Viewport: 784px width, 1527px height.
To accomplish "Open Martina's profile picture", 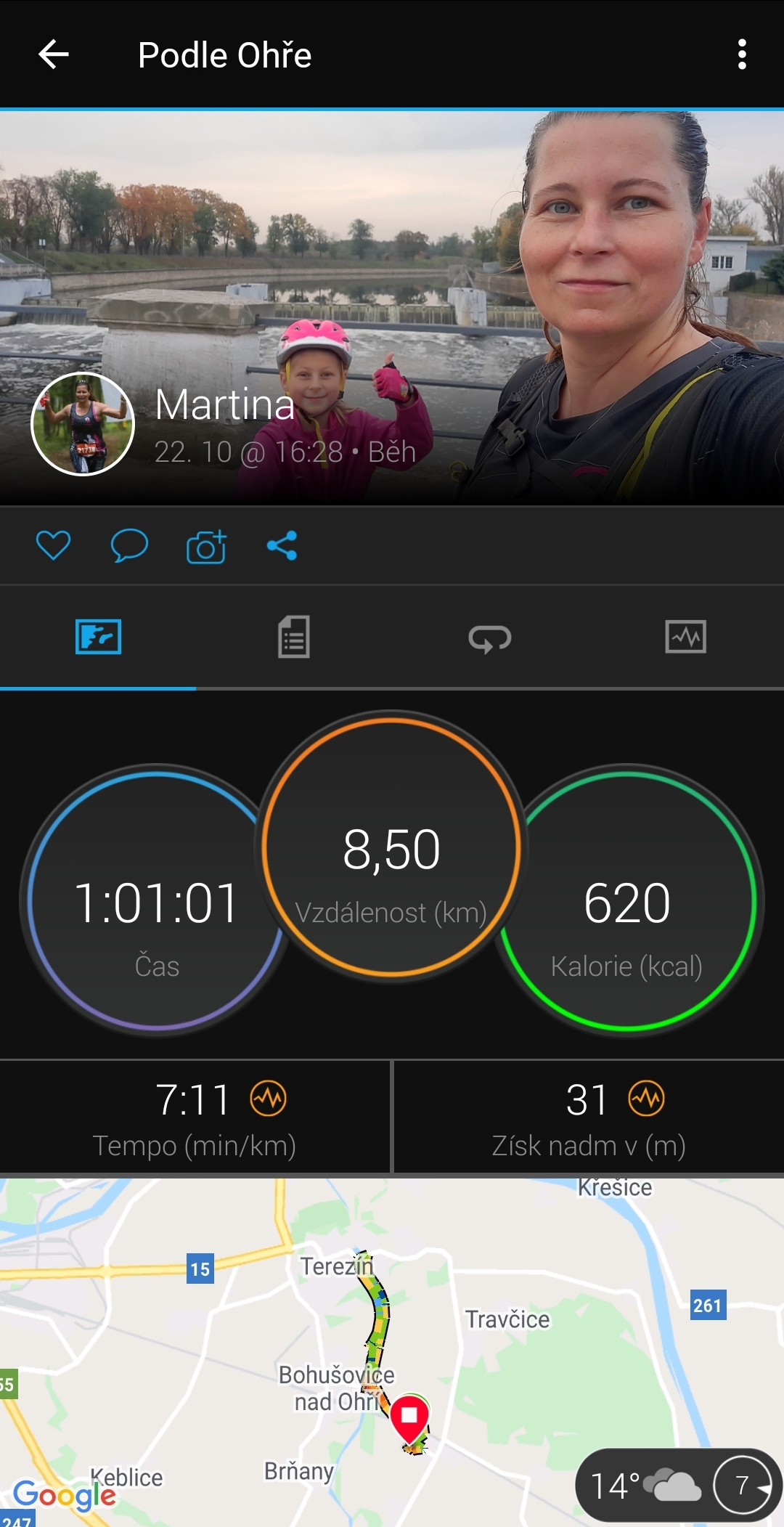I will [x=83, y=424].
